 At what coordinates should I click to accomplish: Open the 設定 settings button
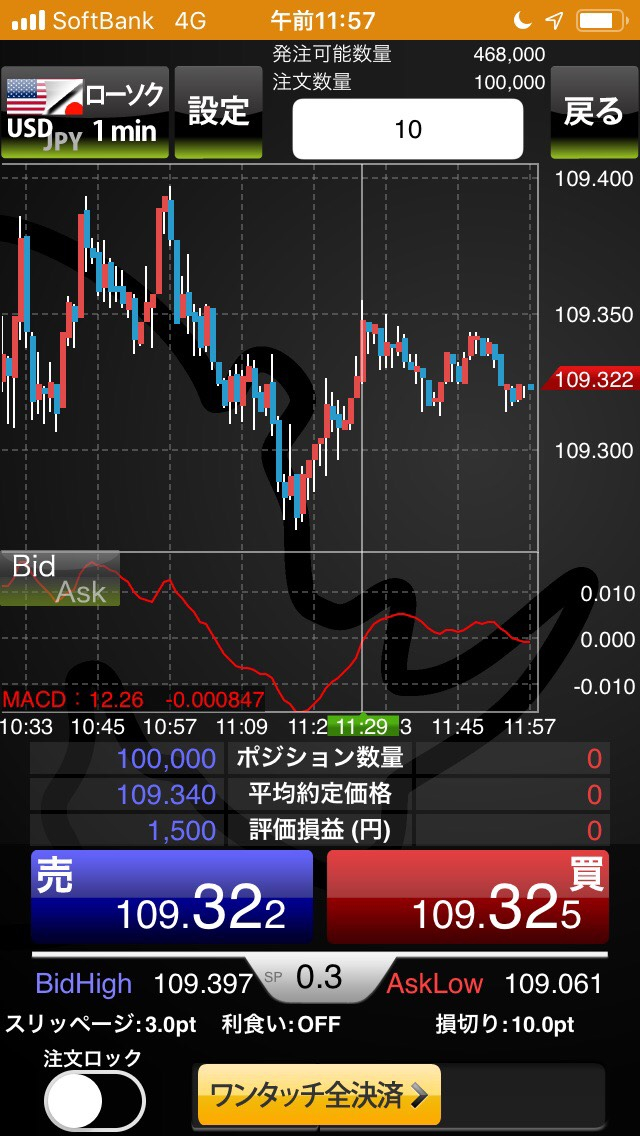tap(218, 112)
